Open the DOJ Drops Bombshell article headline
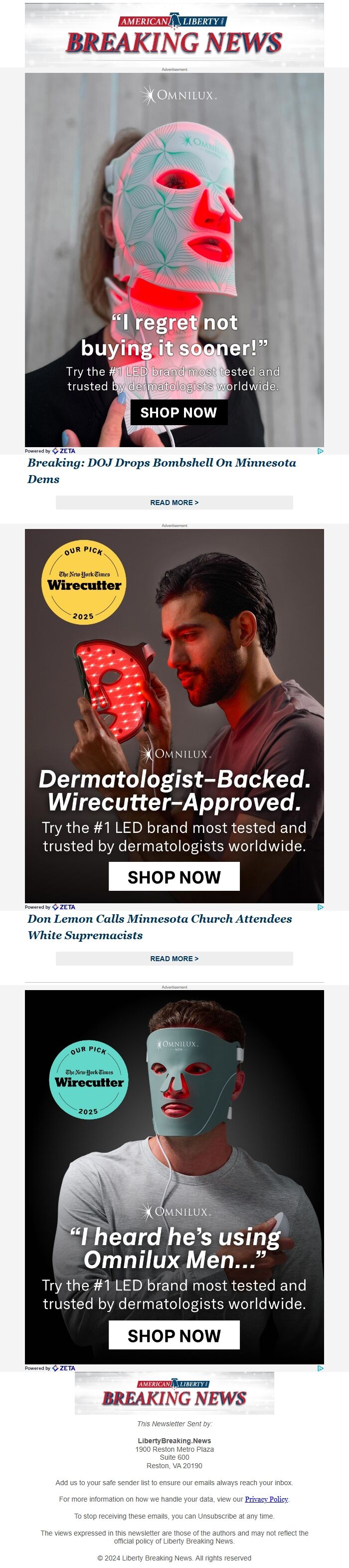Screen dimensions: 349x1568 pyautogui.click(x=161, y=471)
